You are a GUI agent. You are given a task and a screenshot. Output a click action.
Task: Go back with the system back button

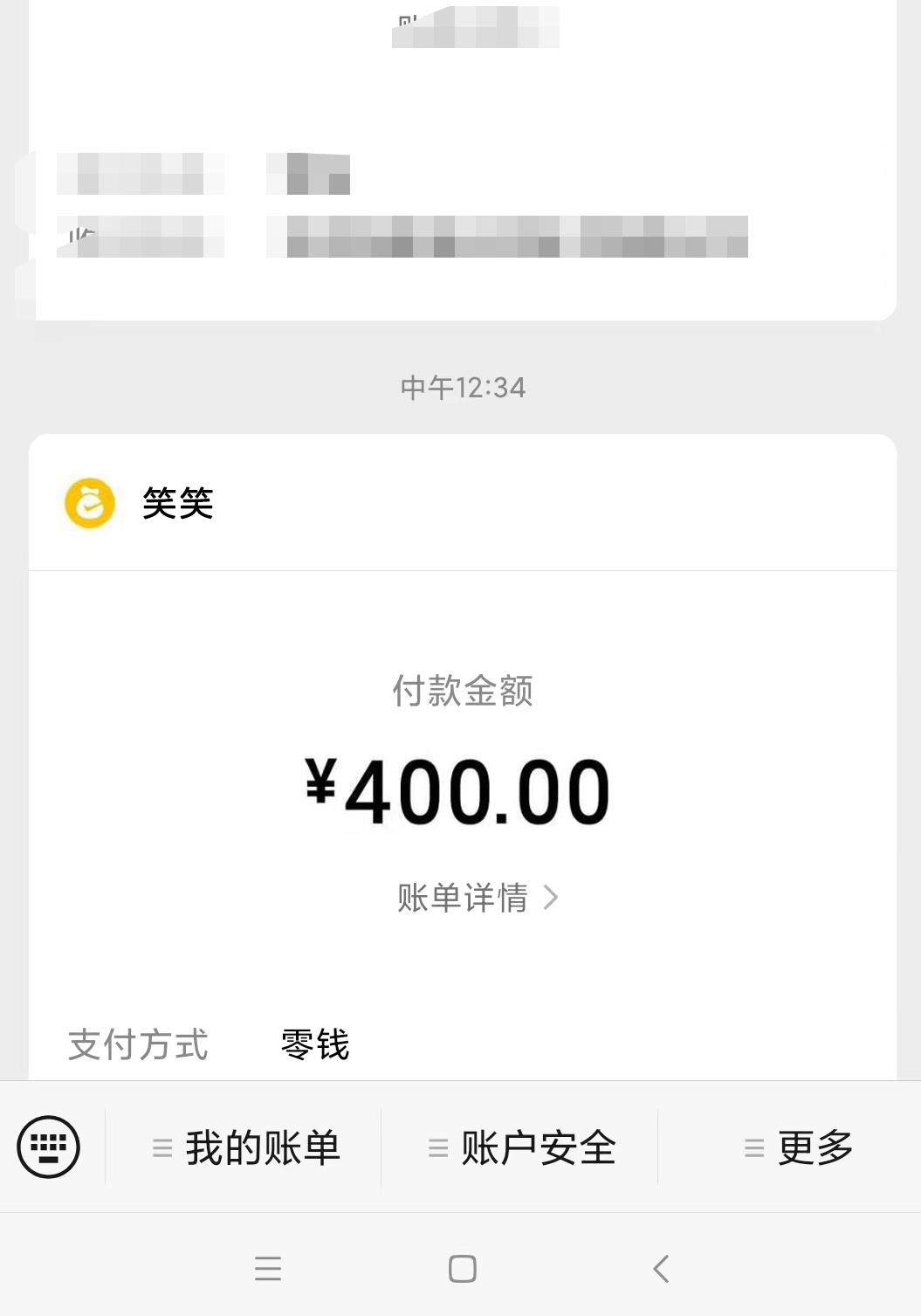point(661,1268)
